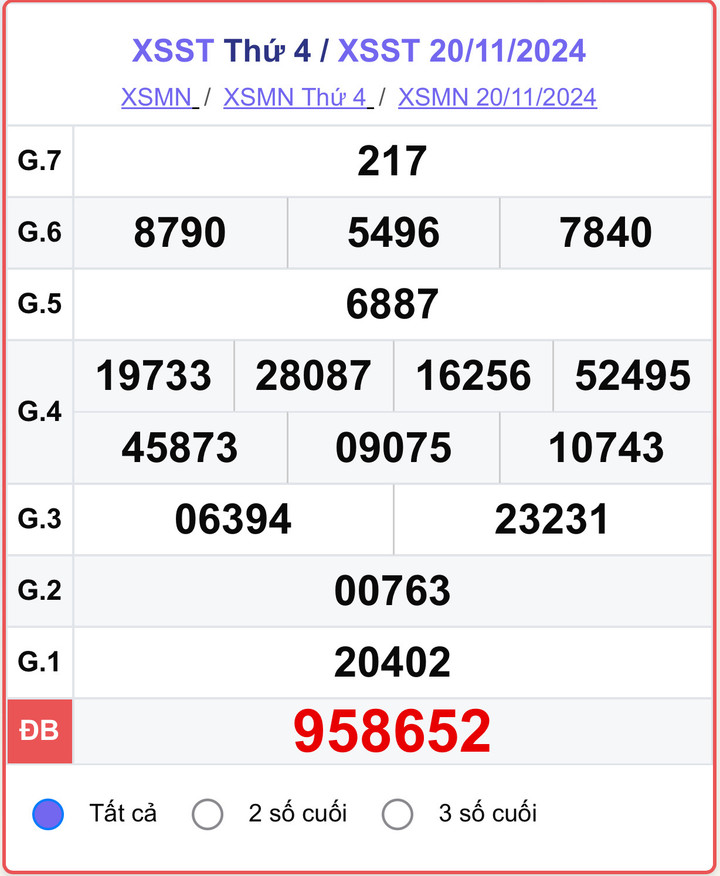Image resolution: width=720 pixels, height=876 pixels.
Task: Select prize number 06394 in G.3
Action: click(x=232, y=519)
